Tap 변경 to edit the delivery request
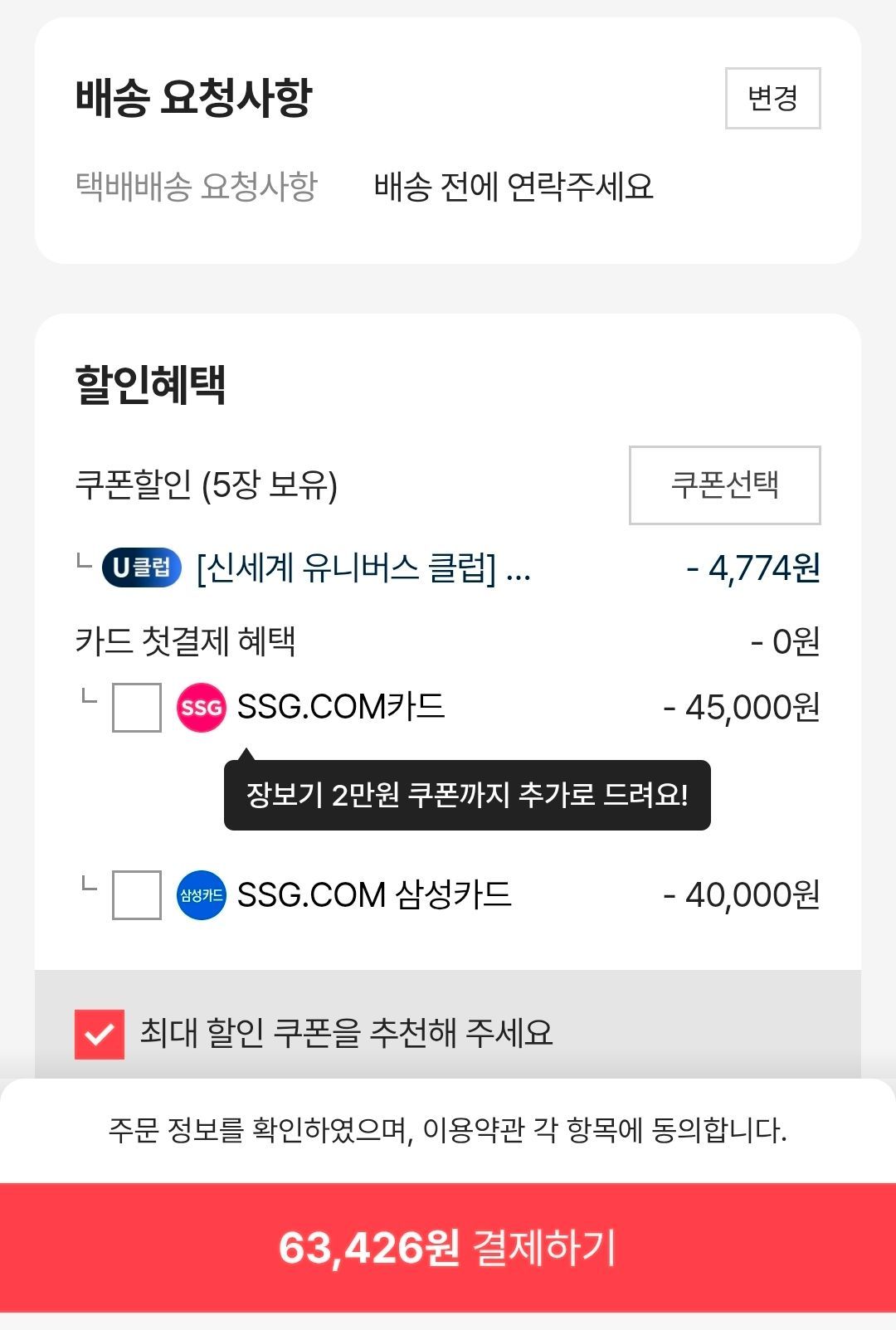 tap(772, 98)
